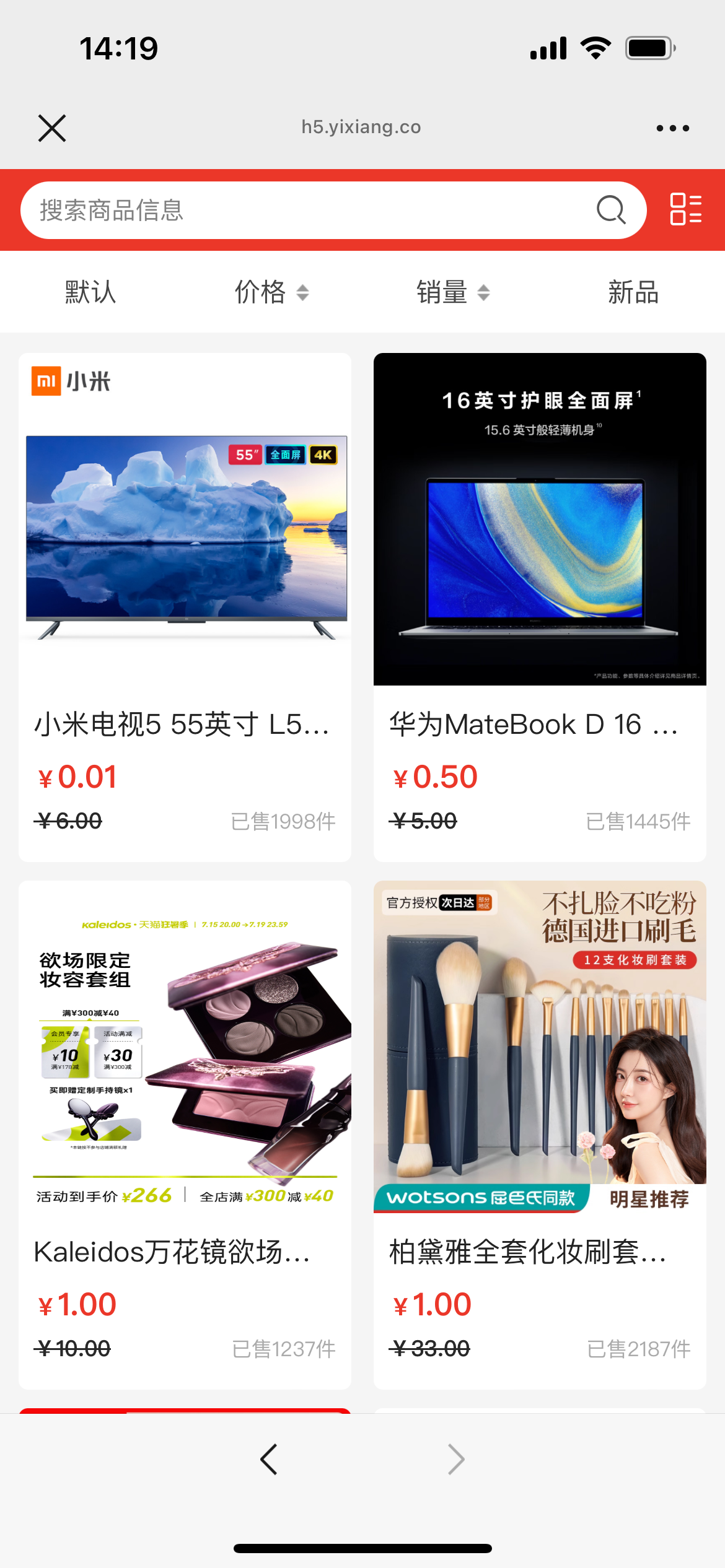Tap the 搜索商品信息 search field
This screenshot has height=1568, width=725.
coord(333,210)
